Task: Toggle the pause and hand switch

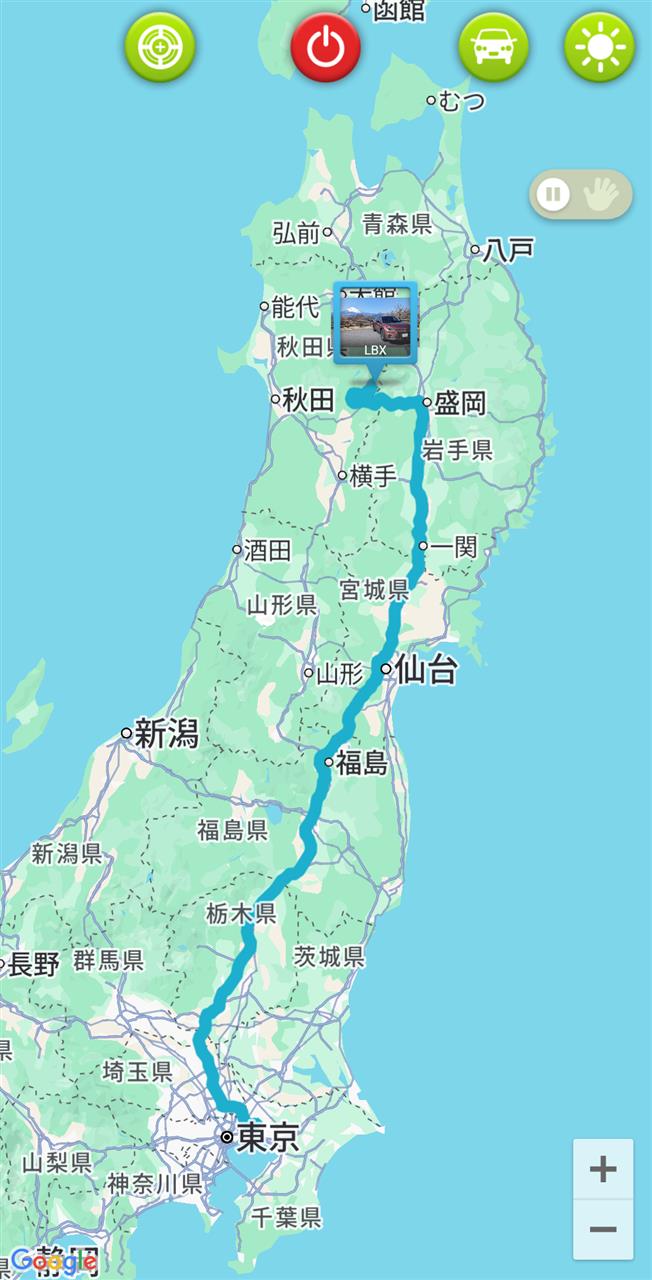Action: click(581, 194)
